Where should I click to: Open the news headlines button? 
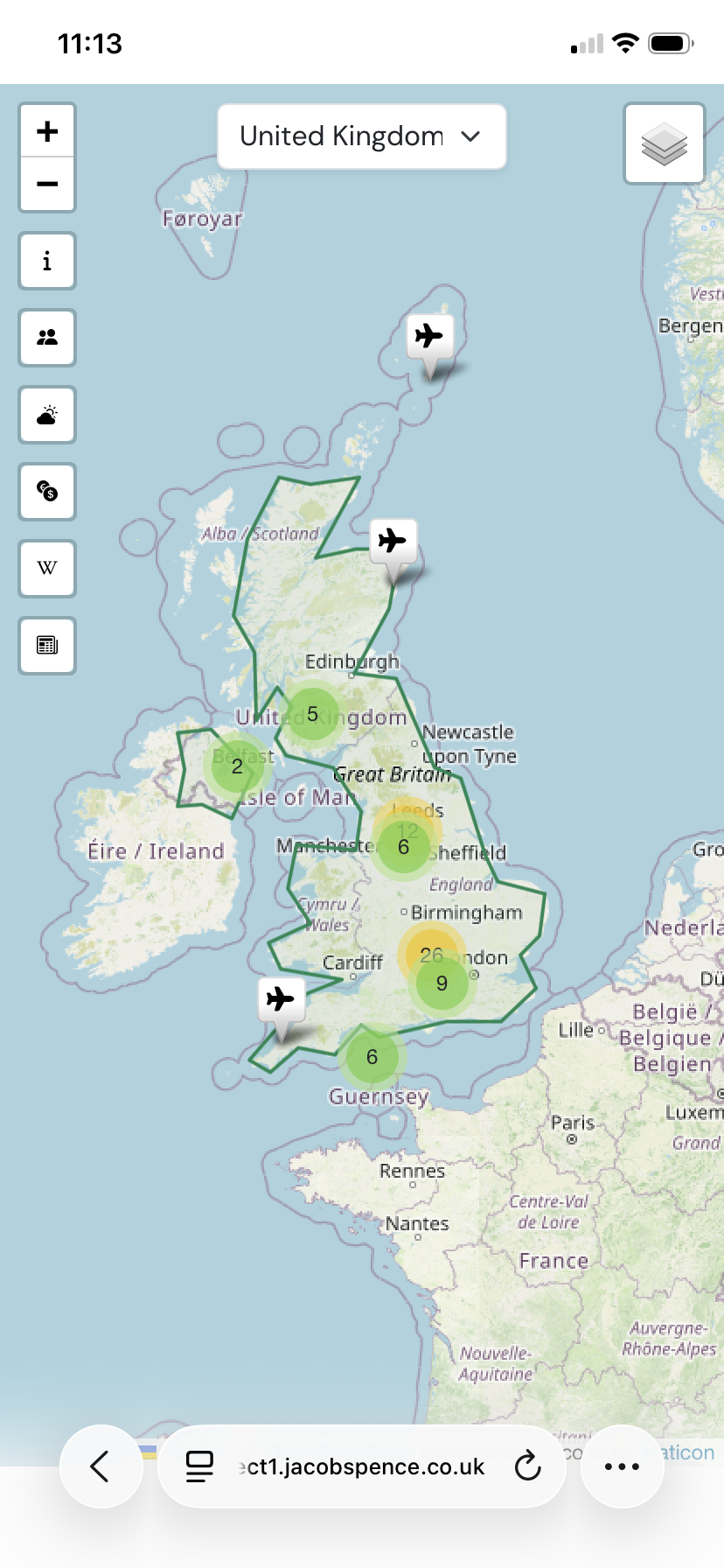point(47,646)
